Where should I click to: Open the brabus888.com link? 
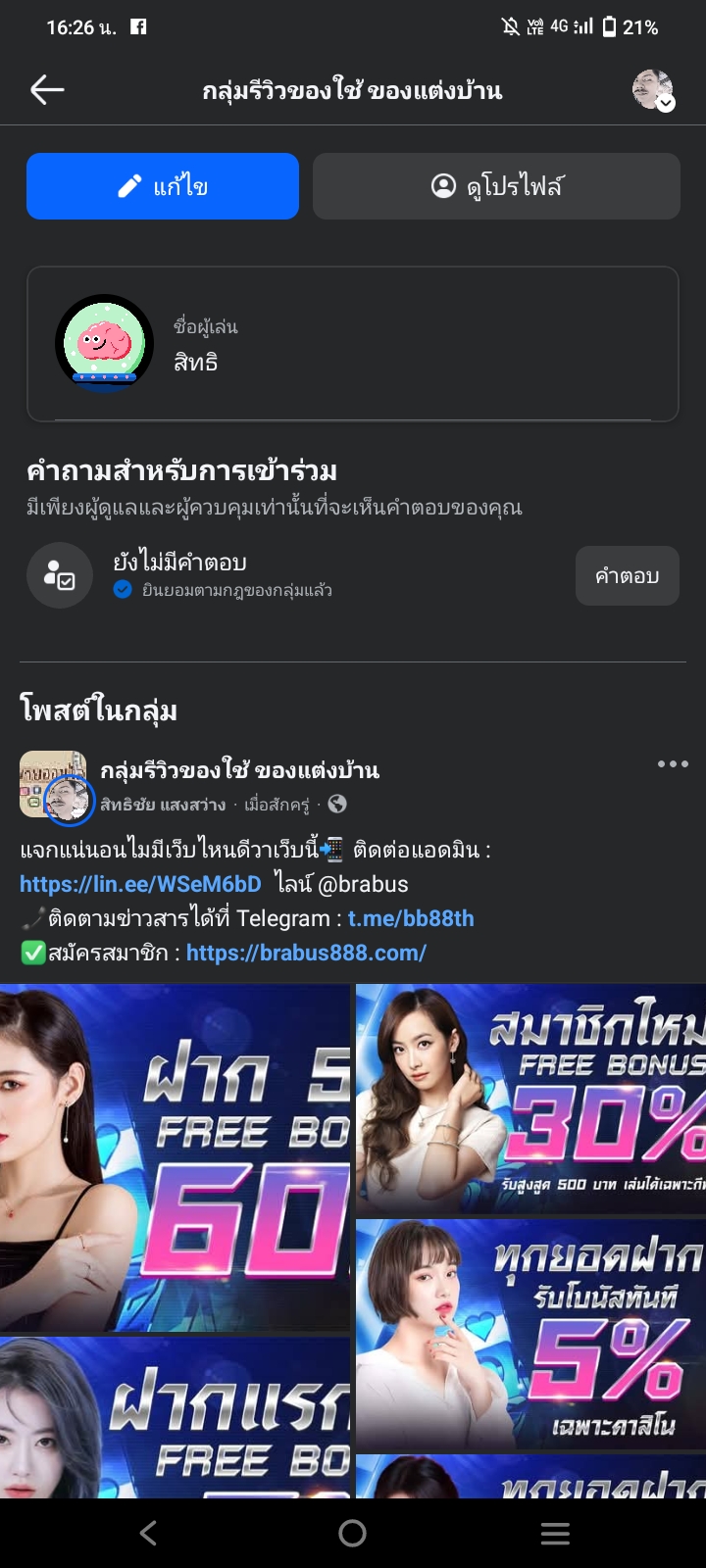[x=306, y=953]
